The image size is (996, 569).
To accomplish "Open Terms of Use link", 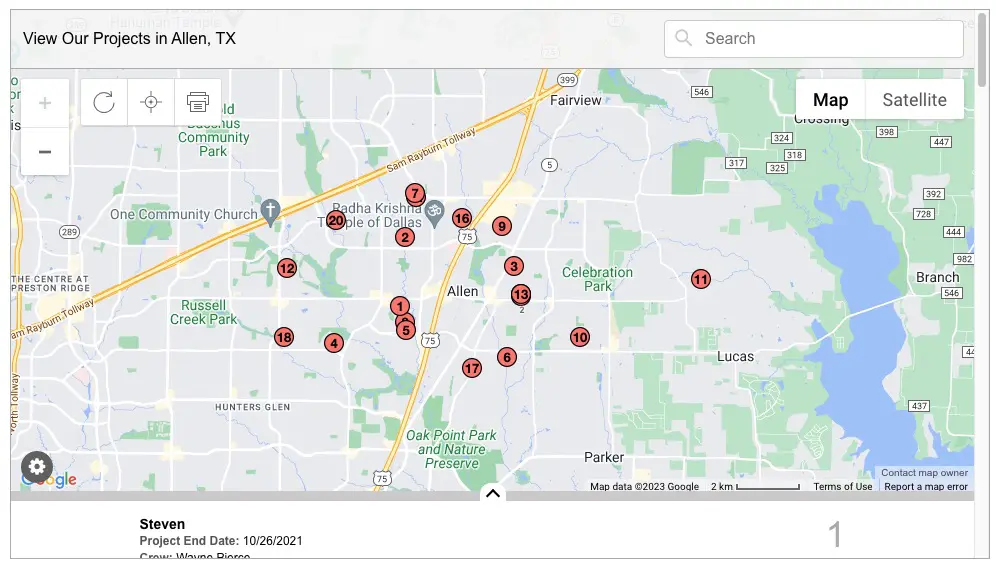I will (842, 487).
